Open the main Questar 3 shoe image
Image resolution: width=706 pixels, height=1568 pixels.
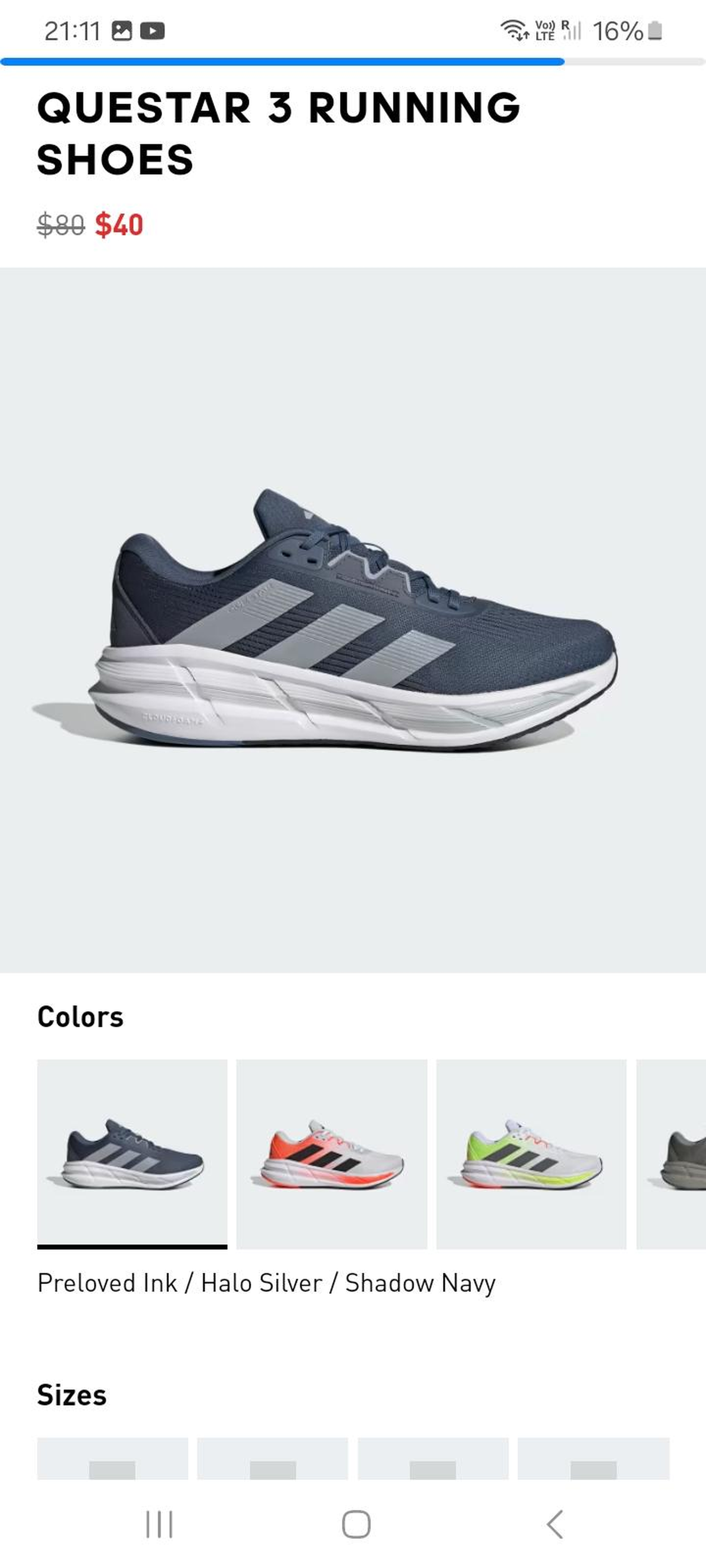(354, 620)
